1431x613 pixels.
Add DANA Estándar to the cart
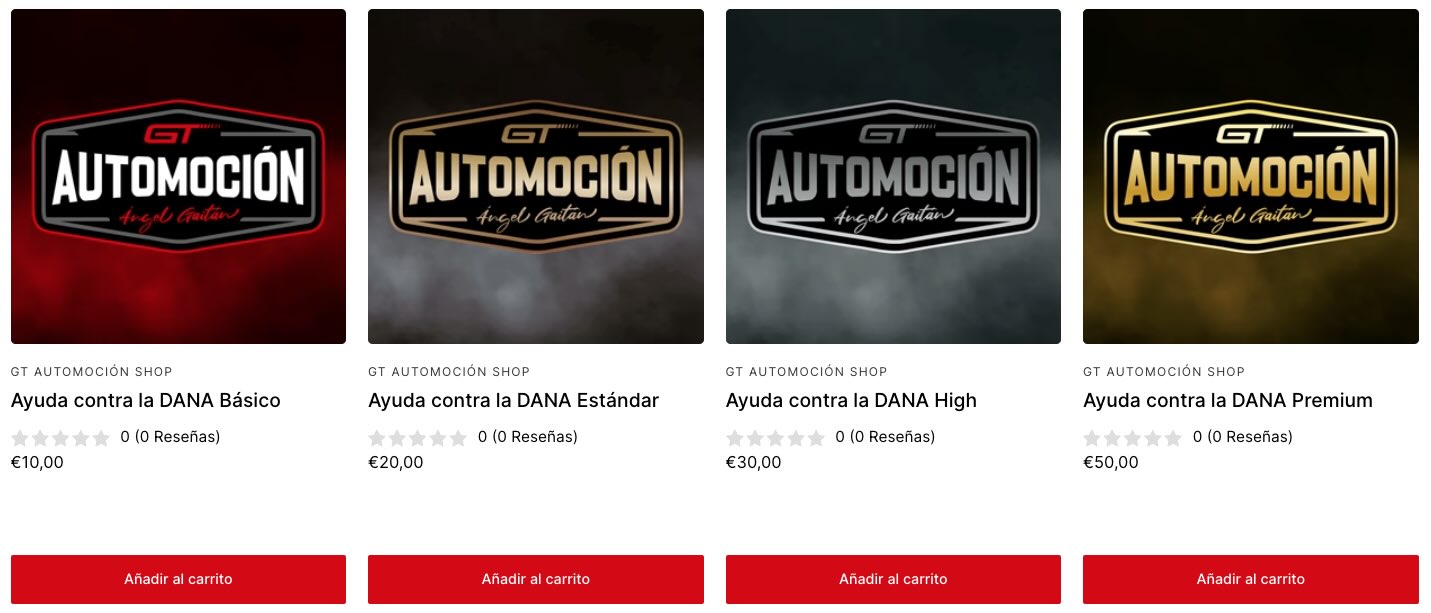coord(535,579)
